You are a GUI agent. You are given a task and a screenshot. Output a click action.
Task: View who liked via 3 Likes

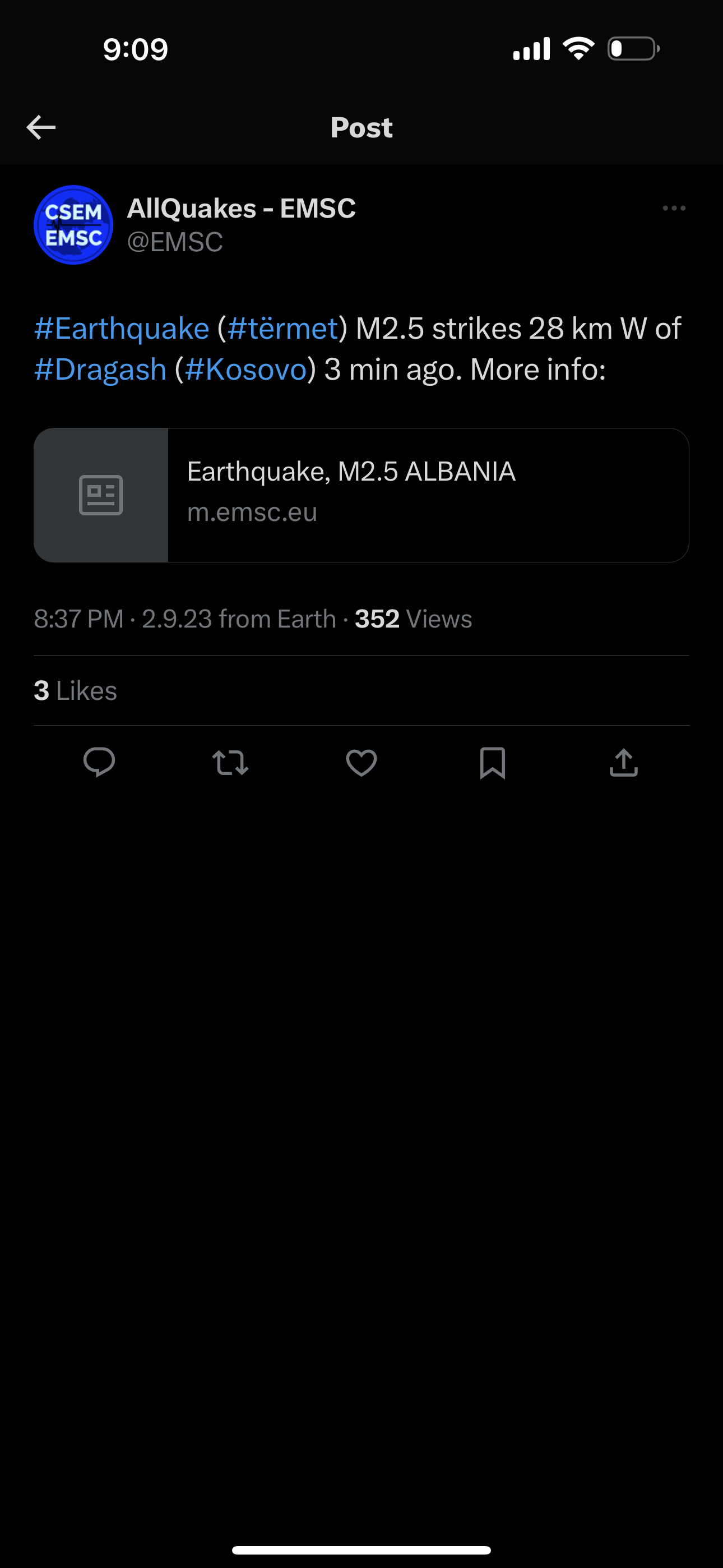click(x=76, y=690)
